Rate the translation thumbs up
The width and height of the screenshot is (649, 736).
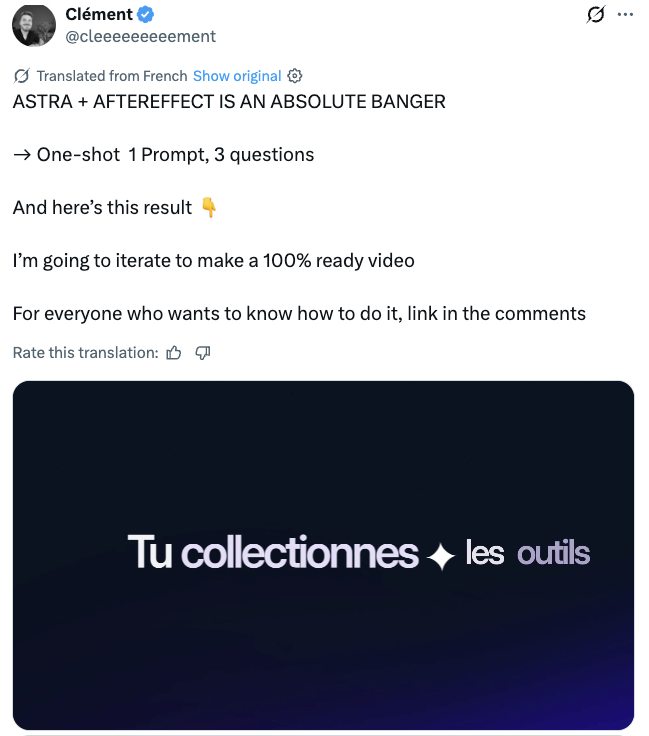(x=174, y=353)
